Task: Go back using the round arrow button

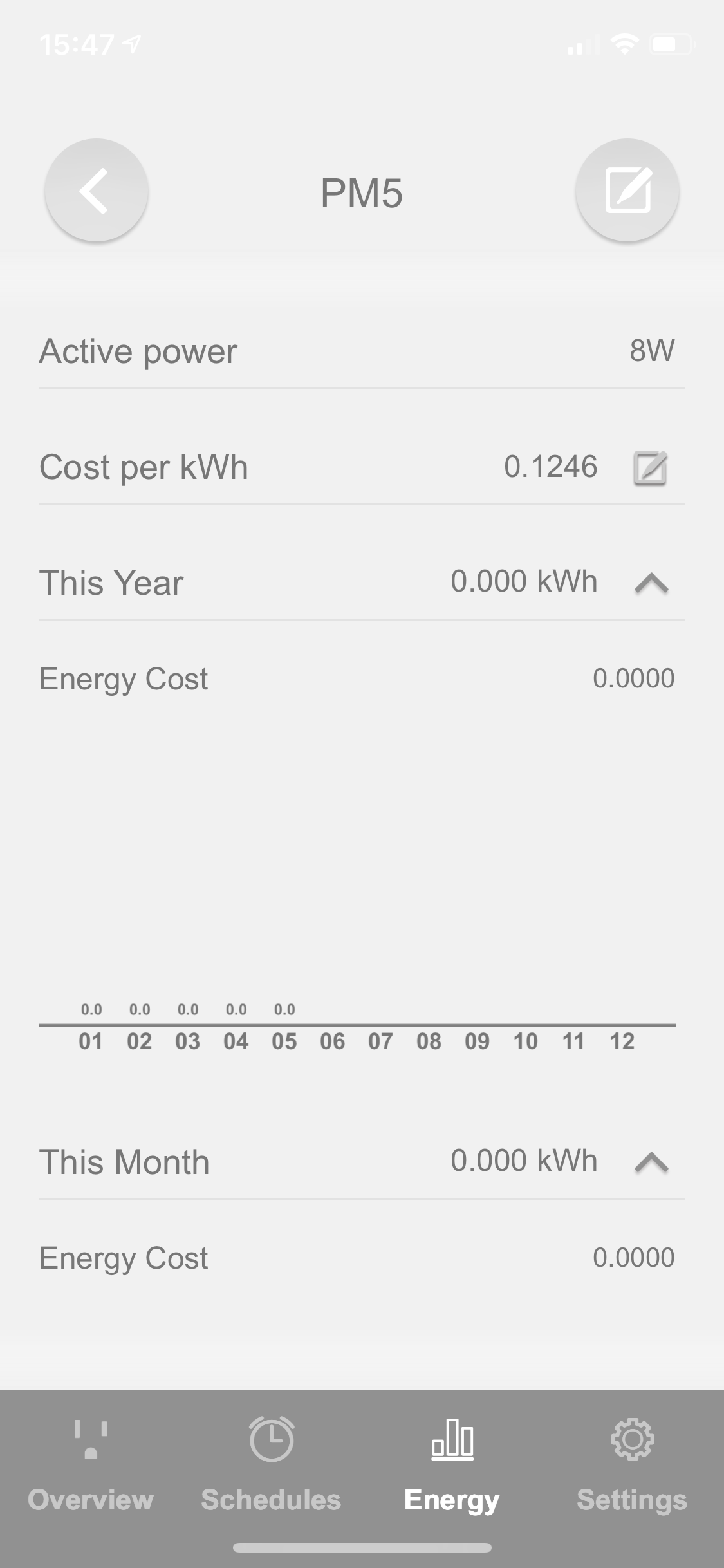Action: pos(97,191)
